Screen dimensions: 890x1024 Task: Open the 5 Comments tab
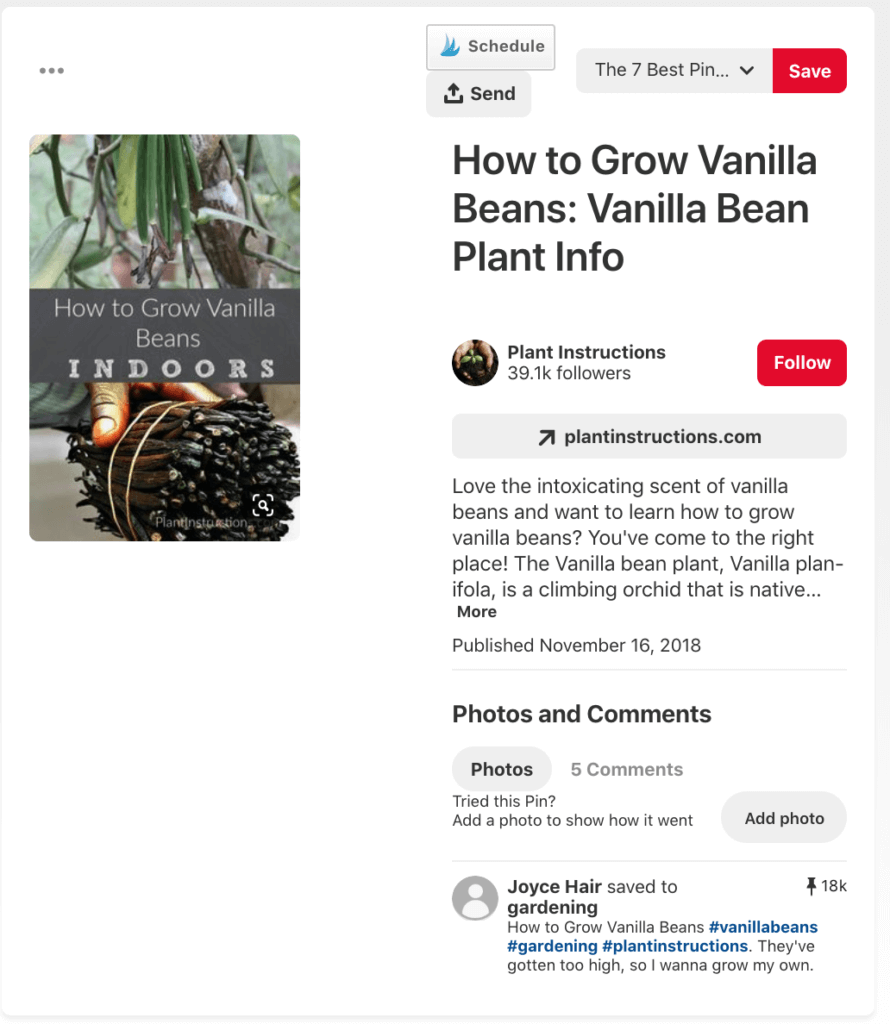[x=626, y=769]
